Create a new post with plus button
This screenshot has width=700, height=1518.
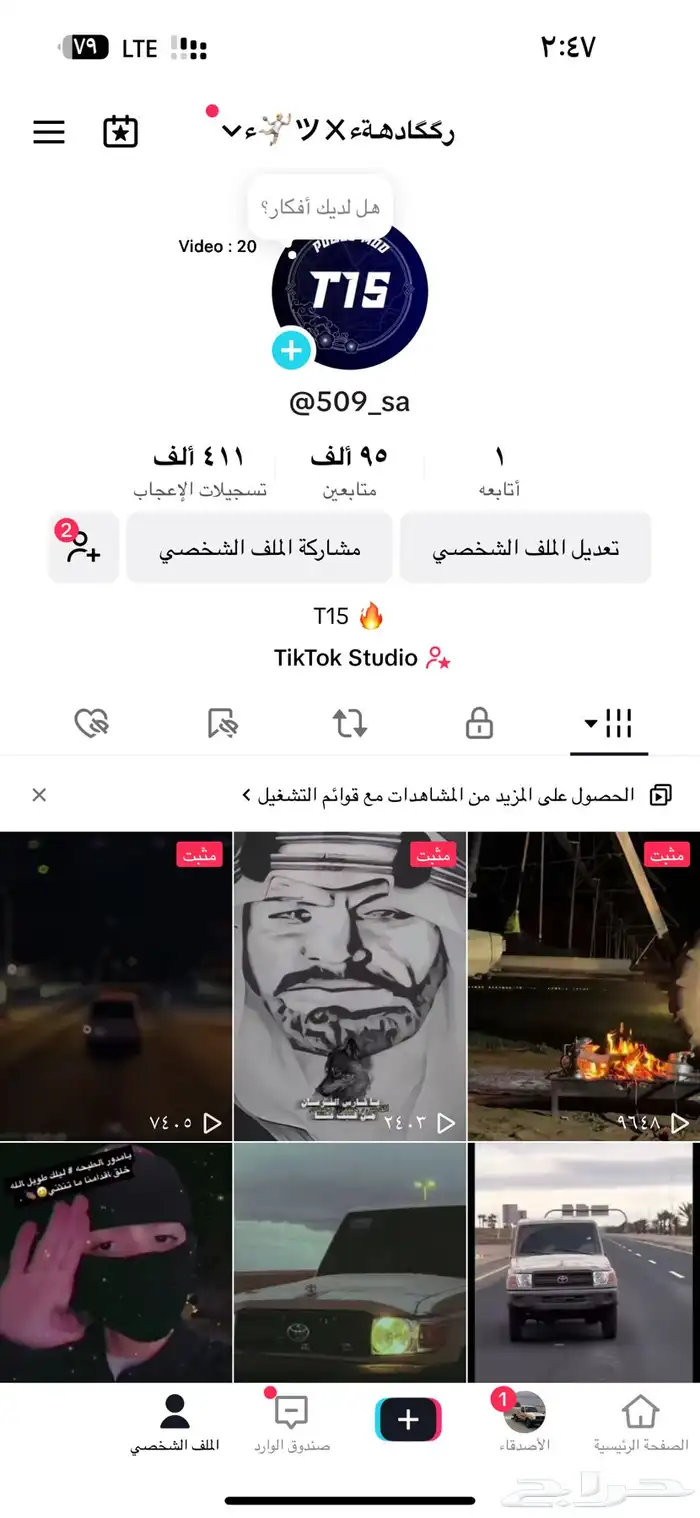[x=408, y=1420]
